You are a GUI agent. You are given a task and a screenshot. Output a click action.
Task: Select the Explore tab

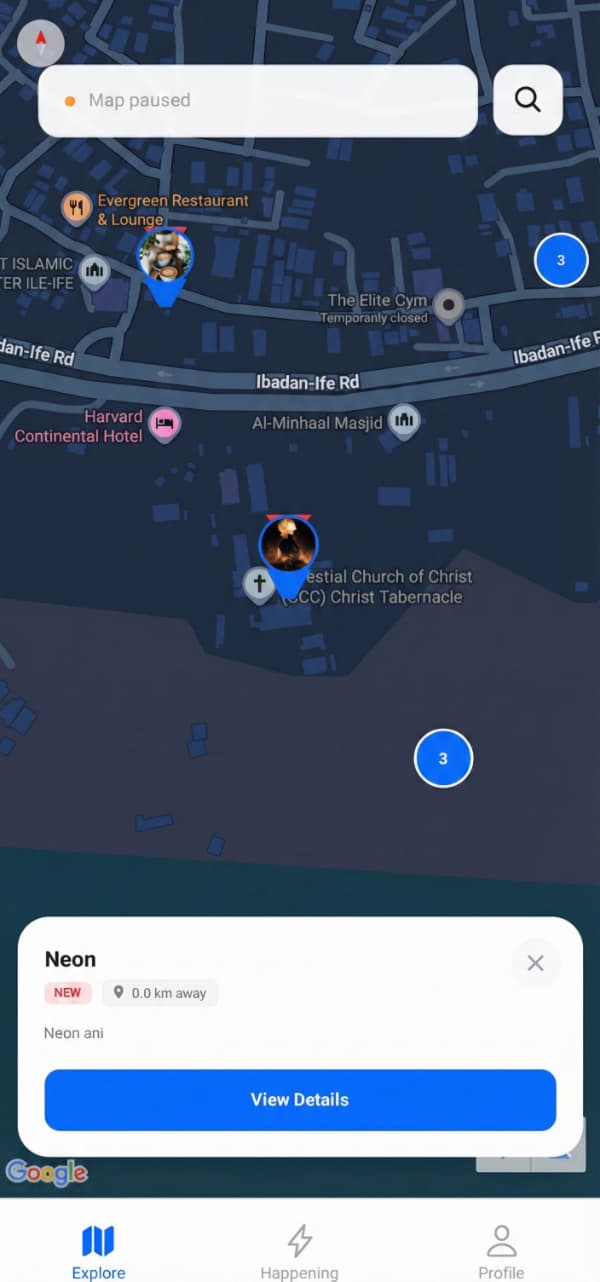98,1250
